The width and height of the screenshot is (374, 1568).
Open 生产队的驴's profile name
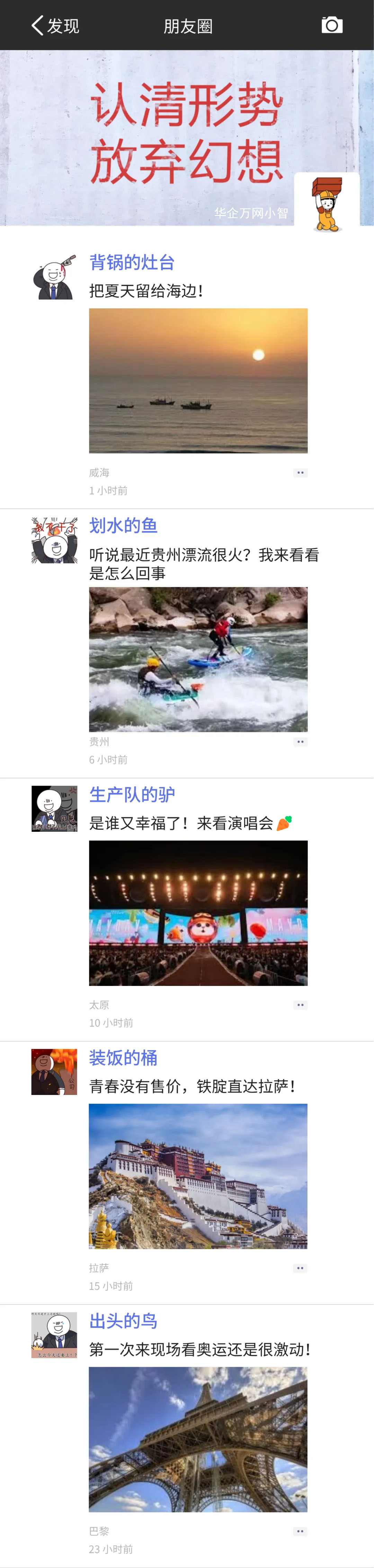coord(132,794)
